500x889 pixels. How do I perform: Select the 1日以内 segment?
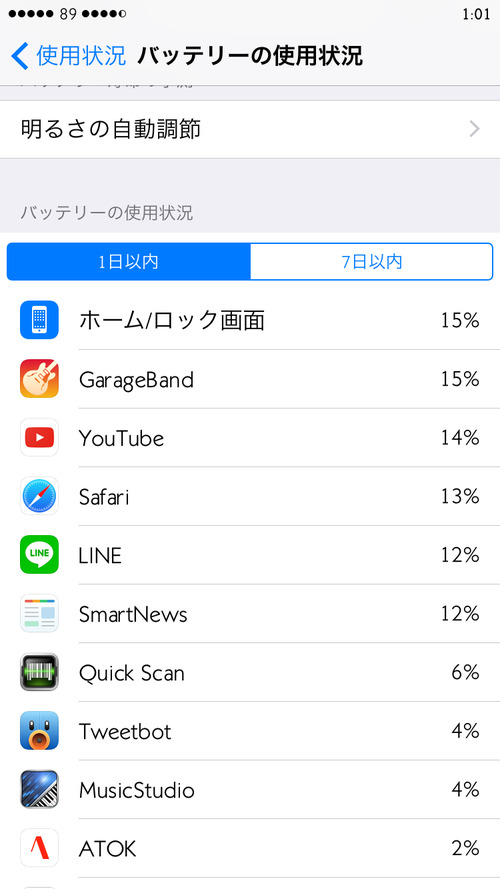point(129,262)
